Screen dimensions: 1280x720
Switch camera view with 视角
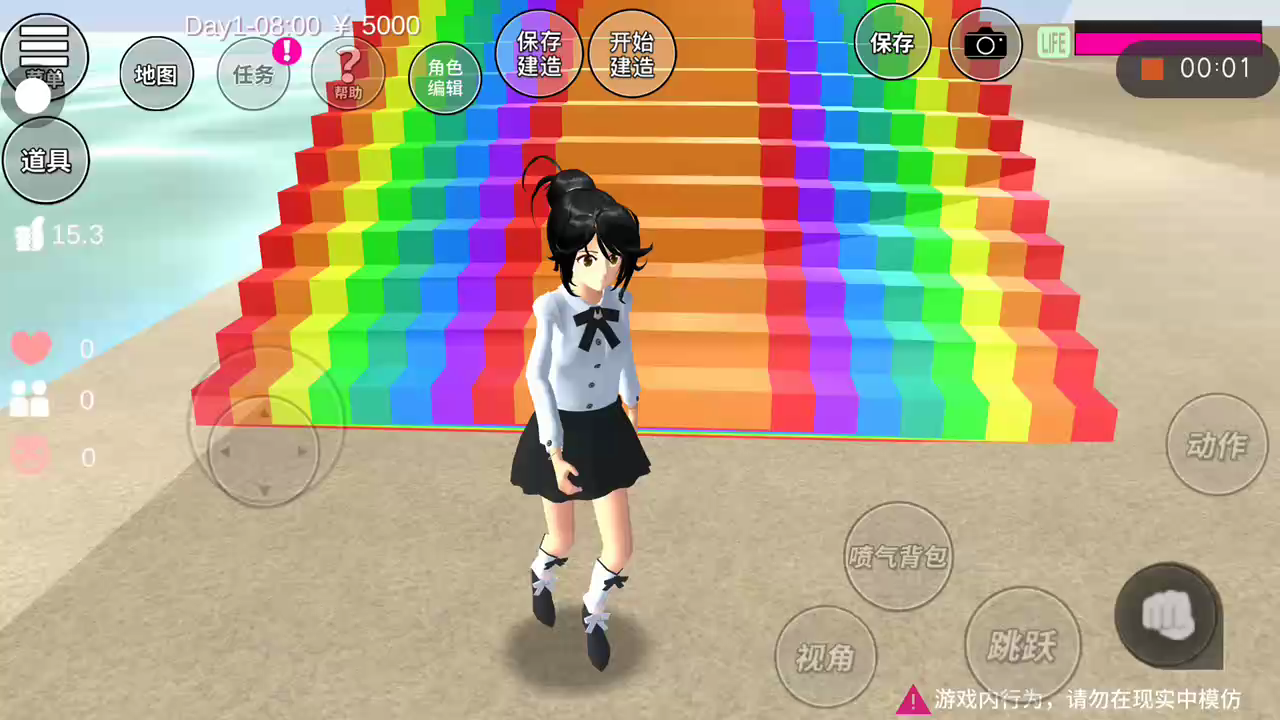[825, 656]
